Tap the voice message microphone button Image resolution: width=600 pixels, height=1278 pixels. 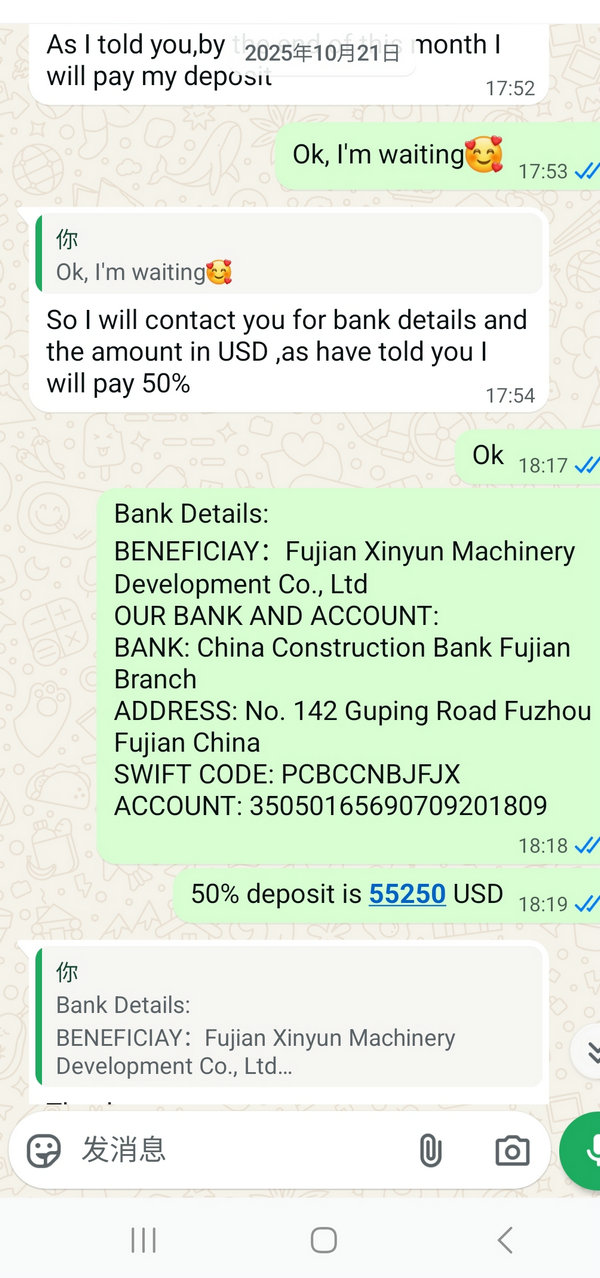click(586, 1150)
